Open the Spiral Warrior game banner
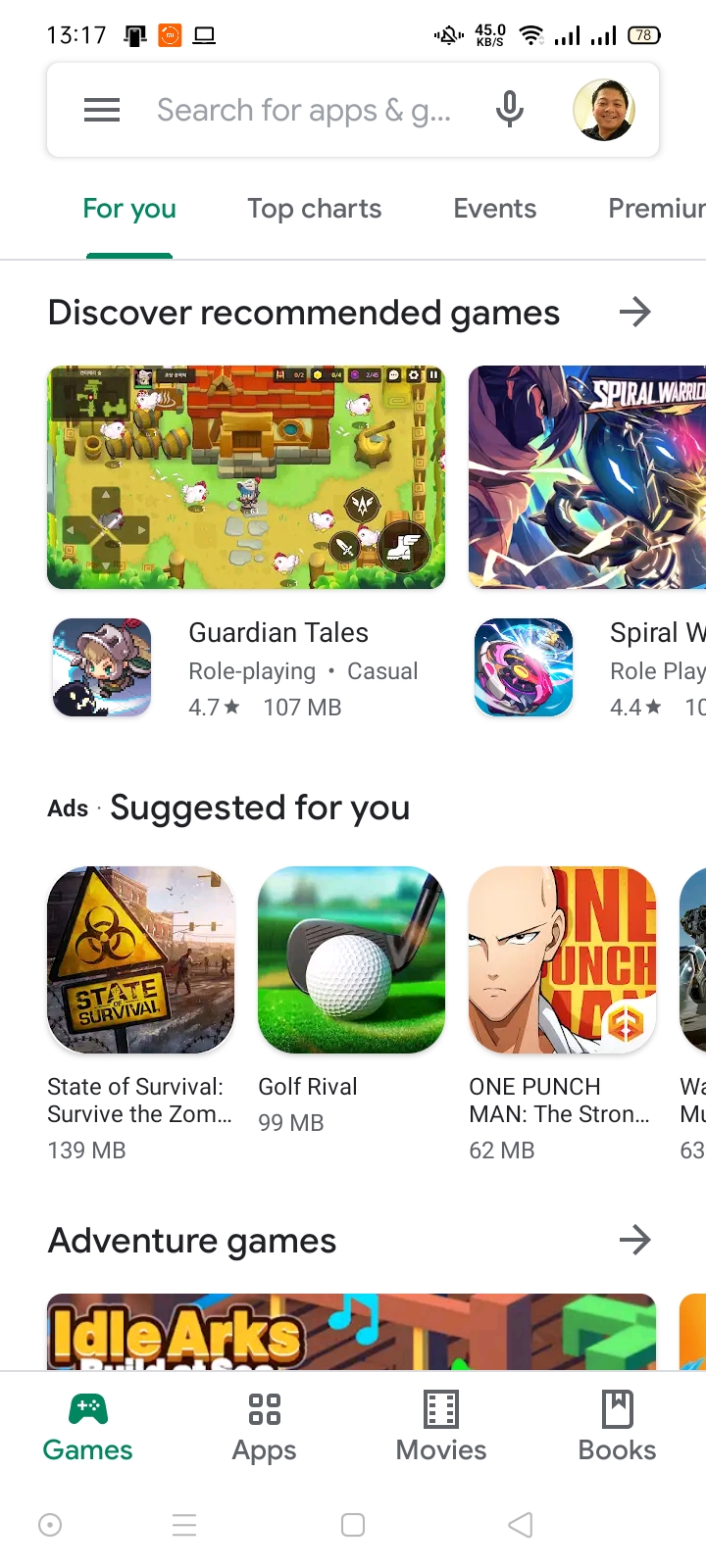The width and height of the screenshot is (706, 1568). (x=588, y=477)
